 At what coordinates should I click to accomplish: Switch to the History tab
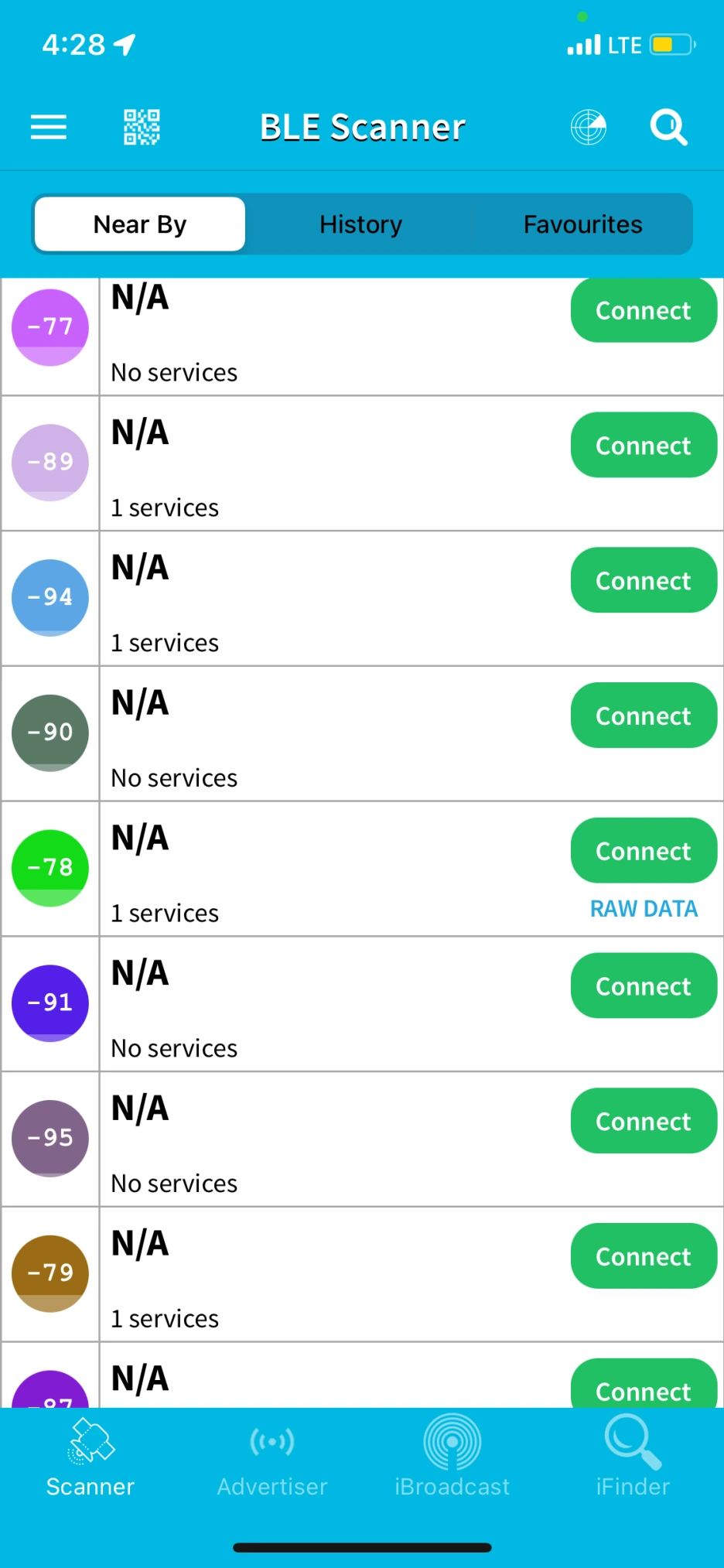[360, 224]
